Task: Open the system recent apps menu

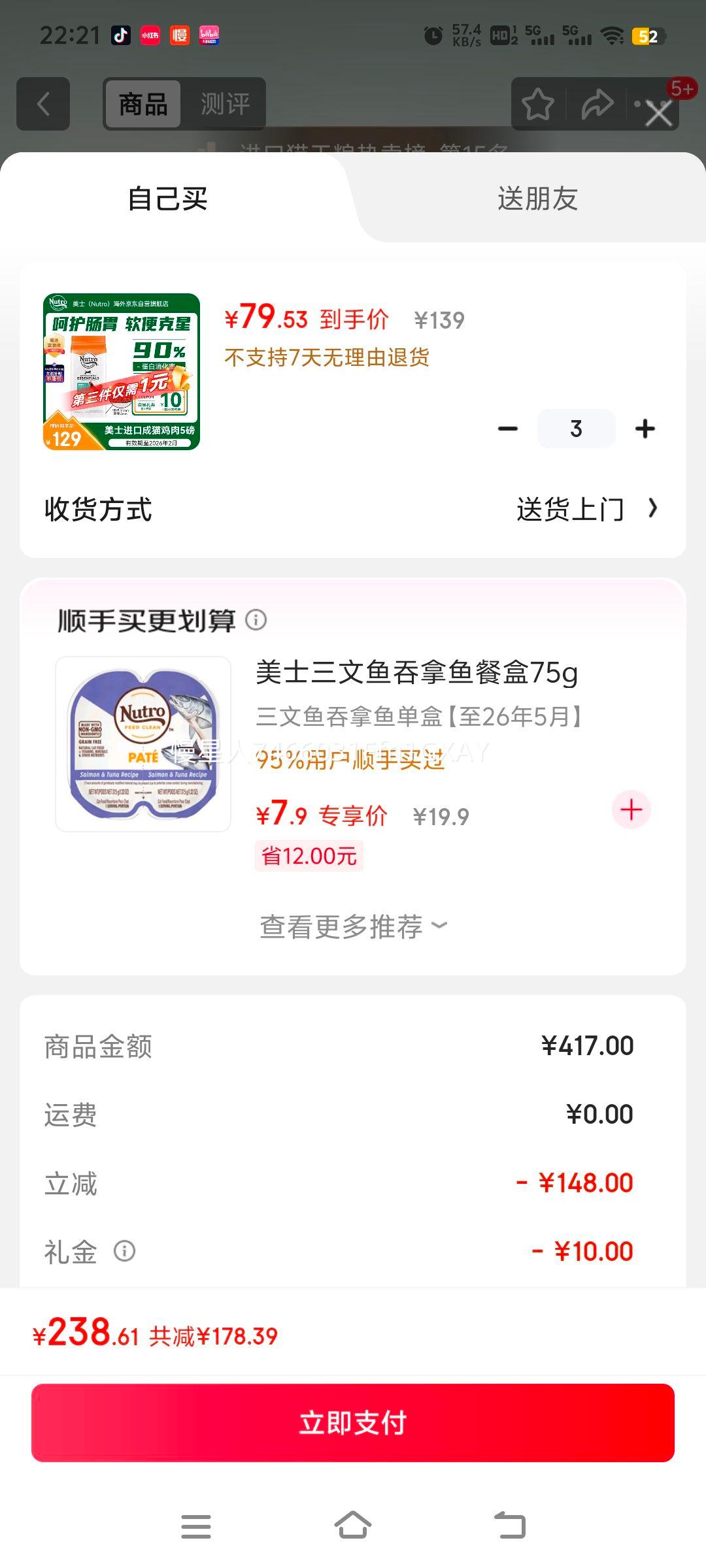Action: (195, 1526)
